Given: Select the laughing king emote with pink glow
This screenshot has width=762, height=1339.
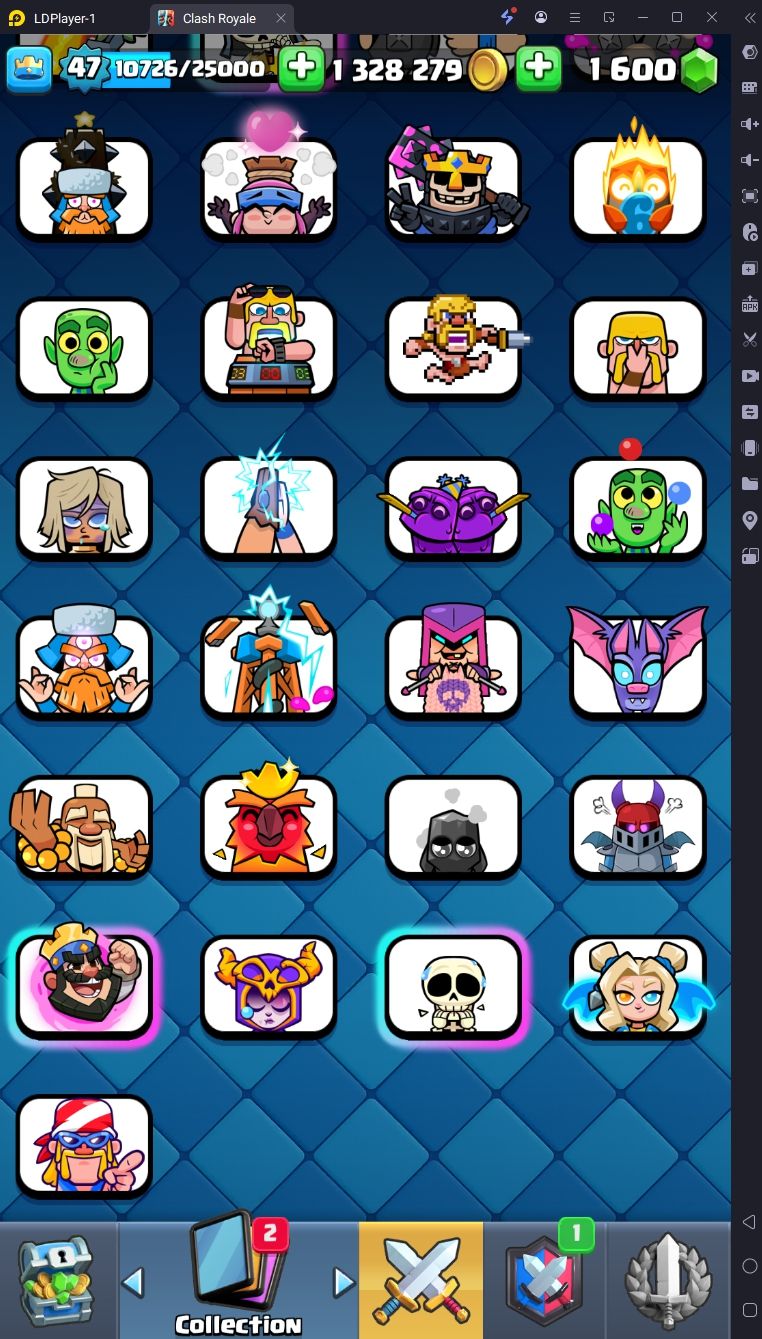Looking at the screenshot, I should [x=85, y=985].
